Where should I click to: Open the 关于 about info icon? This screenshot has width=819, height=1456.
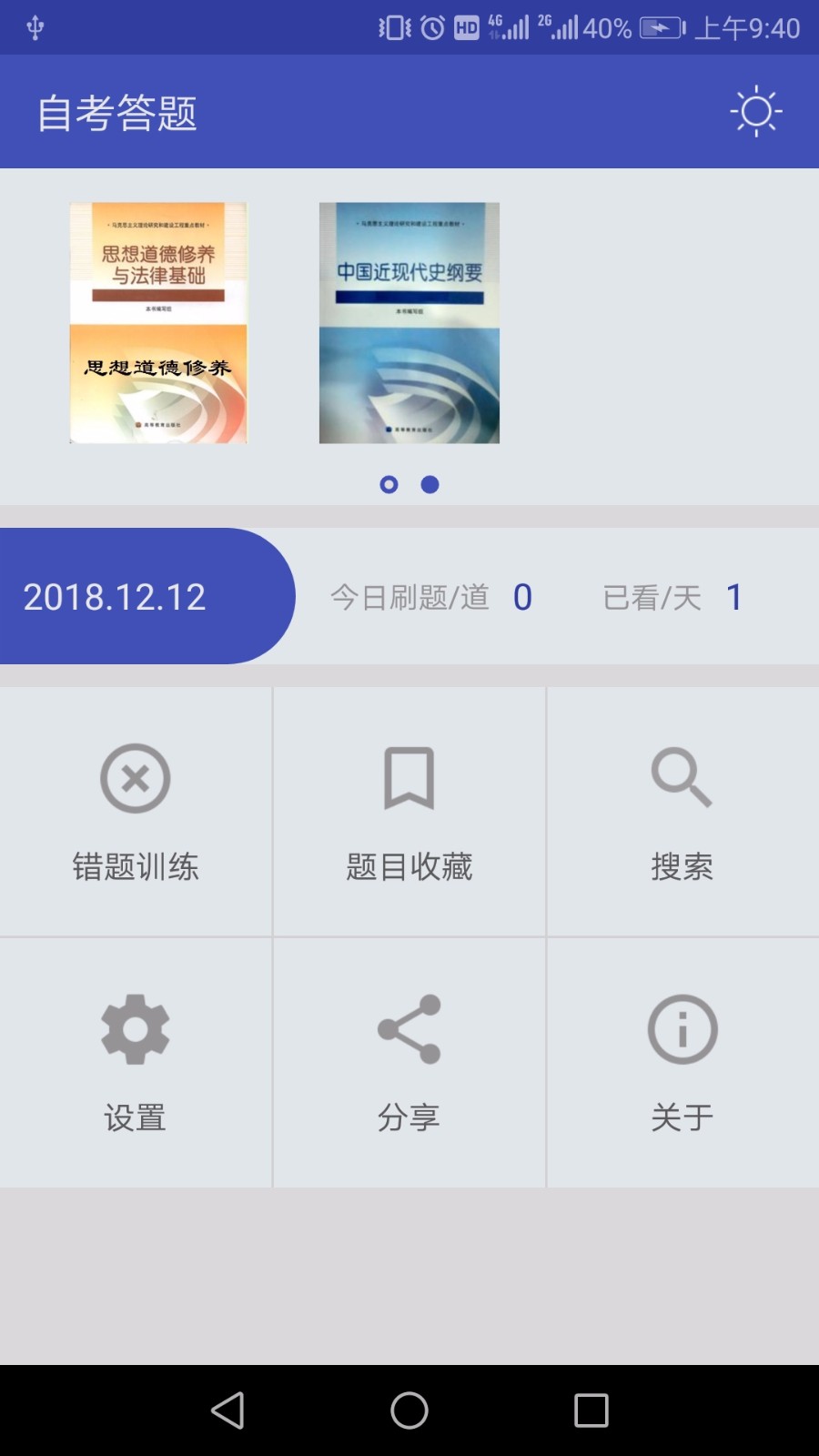[x=682, y=1028]
